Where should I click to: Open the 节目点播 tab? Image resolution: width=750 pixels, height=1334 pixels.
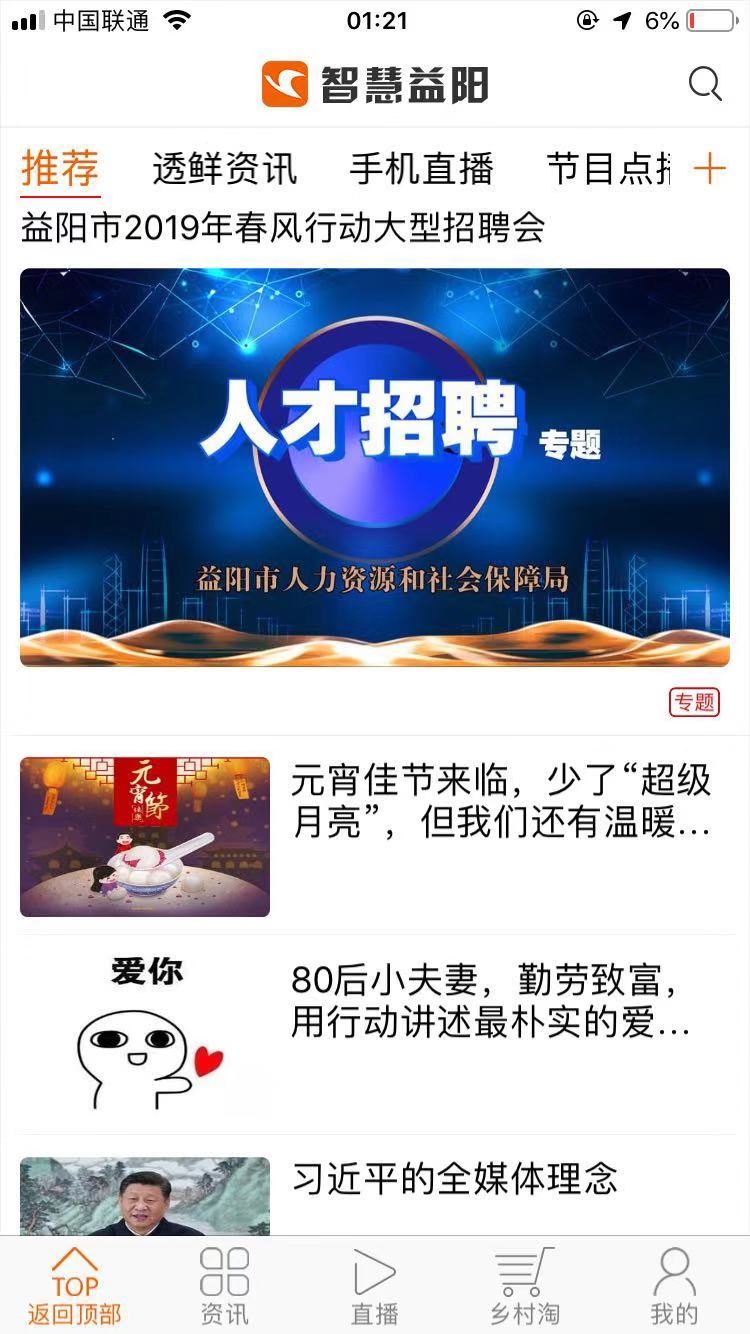608,169
